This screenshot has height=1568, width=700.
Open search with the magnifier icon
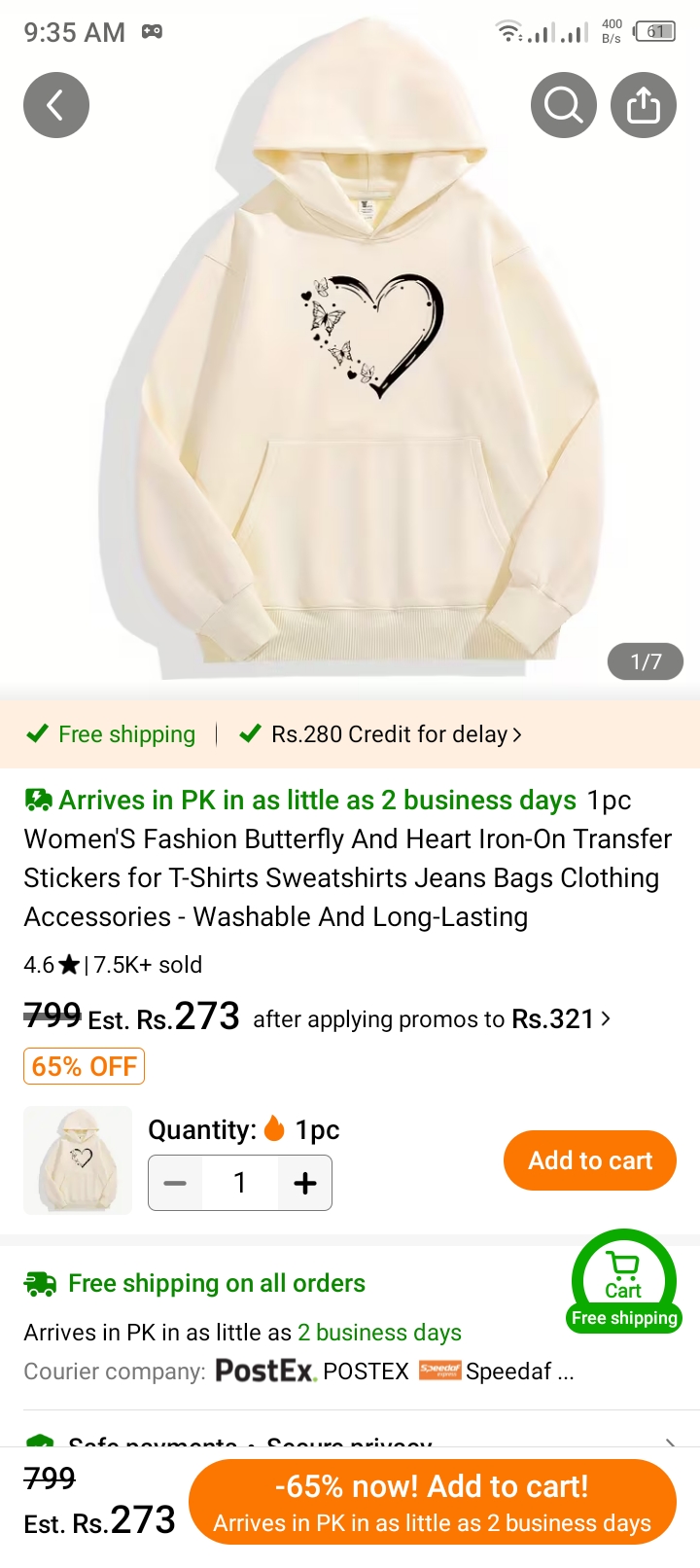pos(564,105)
